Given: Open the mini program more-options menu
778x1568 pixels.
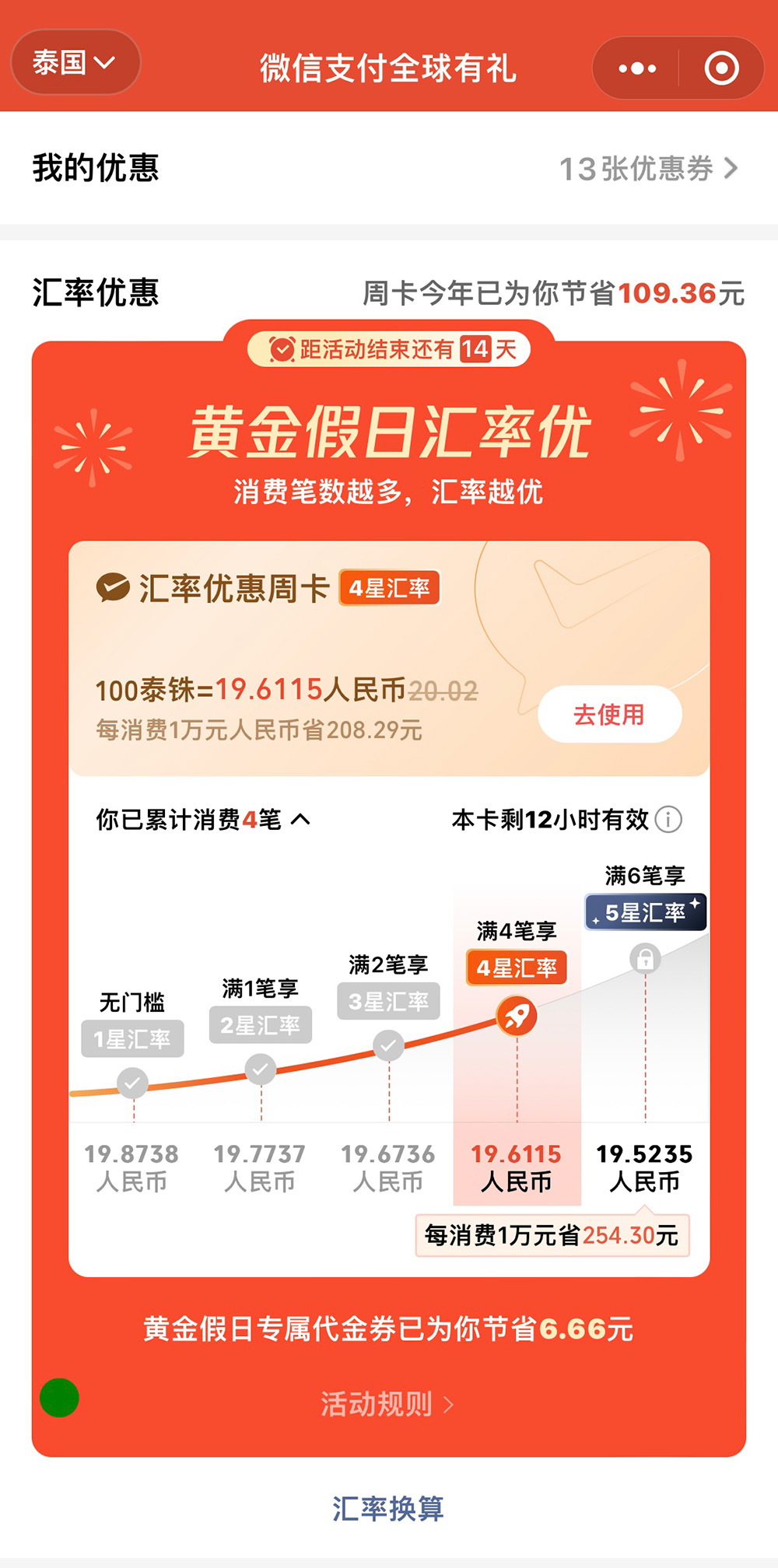Looking at the screenshot, I should click(637, 68).
